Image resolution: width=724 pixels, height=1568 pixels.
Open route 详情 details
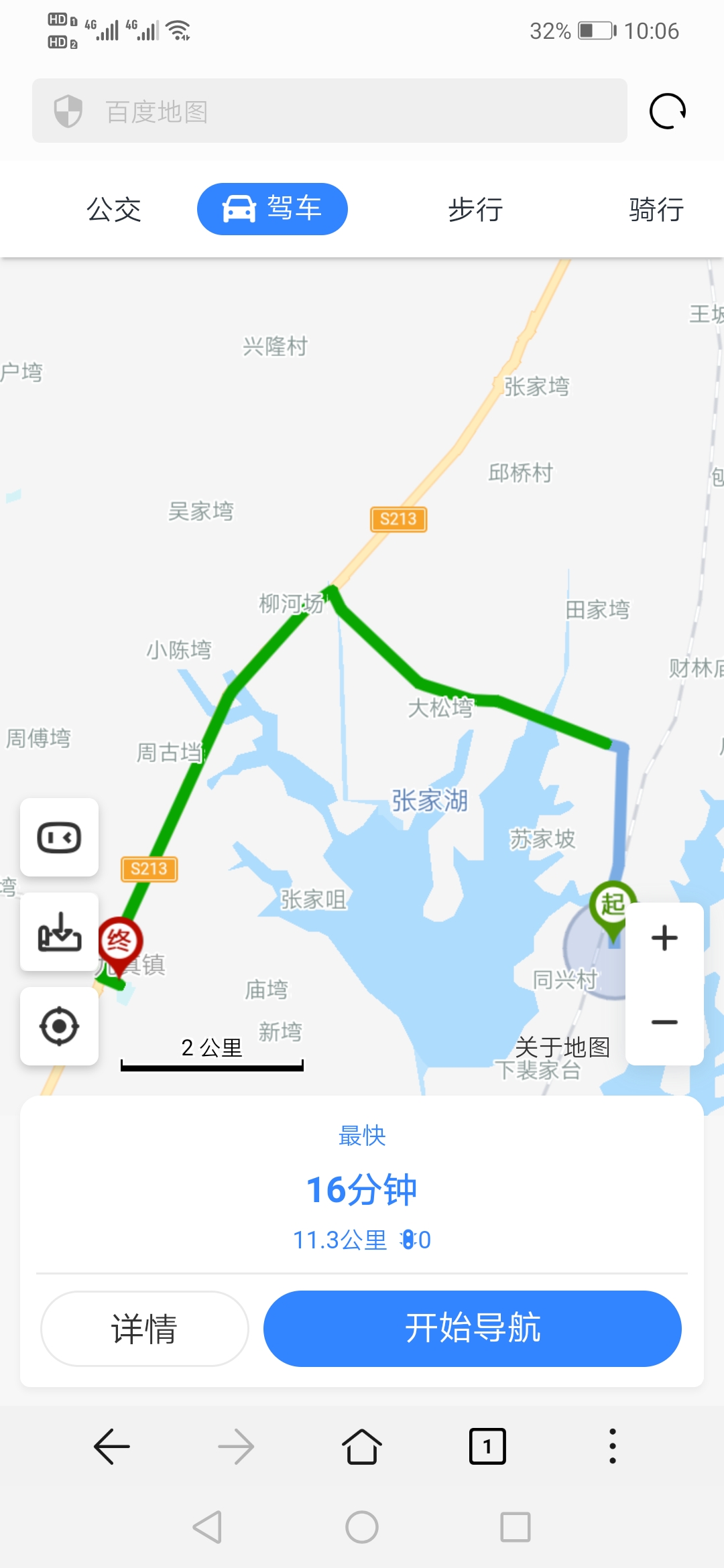point(144,1329)
